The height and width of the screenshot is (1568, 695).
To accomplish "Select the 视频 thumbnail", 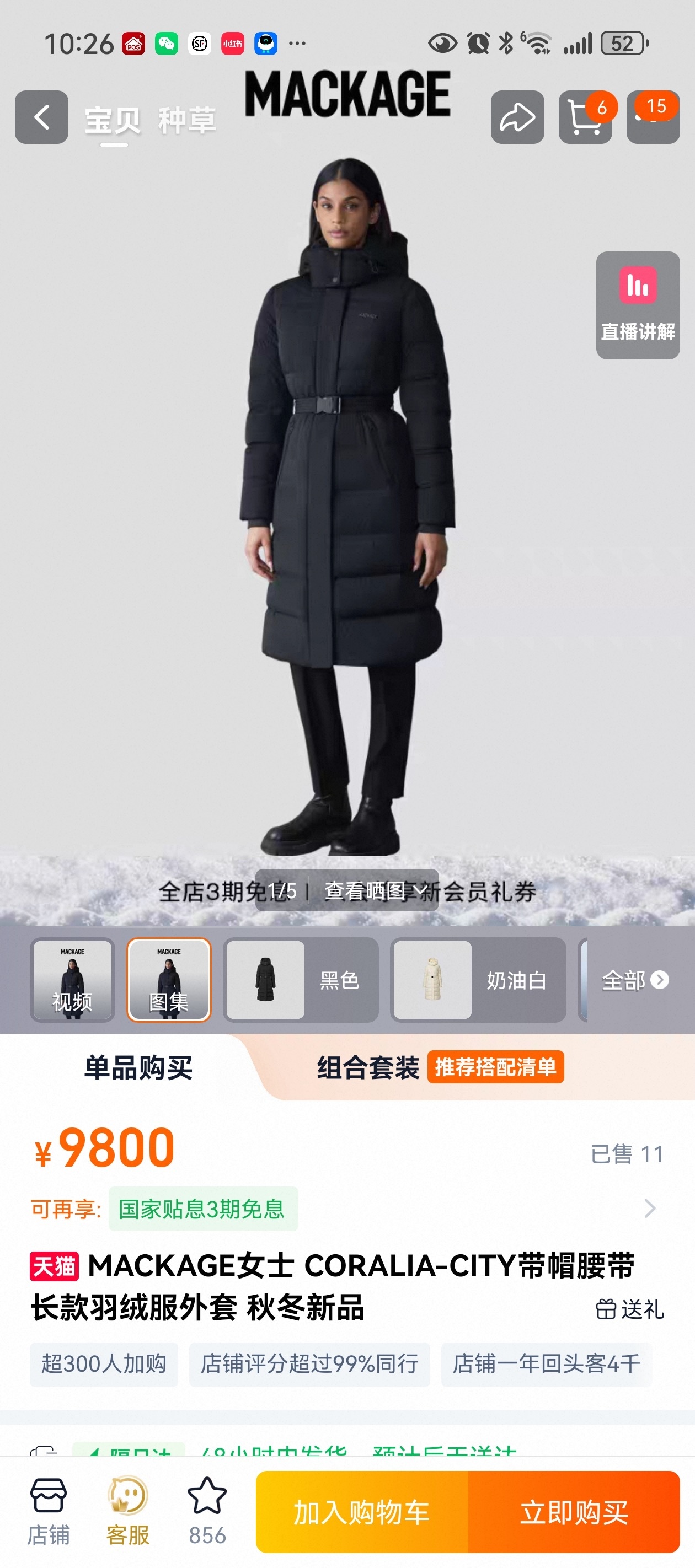I will click(x=72, y=979).
